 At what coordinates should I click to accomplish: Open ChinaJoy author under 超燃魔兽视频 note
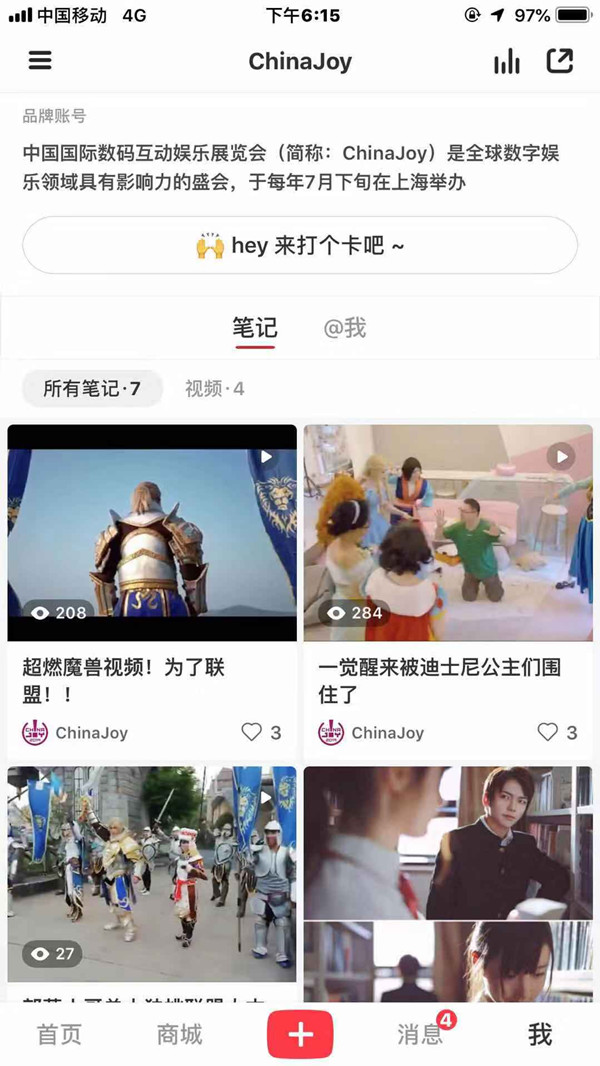(x=76, y=733)
